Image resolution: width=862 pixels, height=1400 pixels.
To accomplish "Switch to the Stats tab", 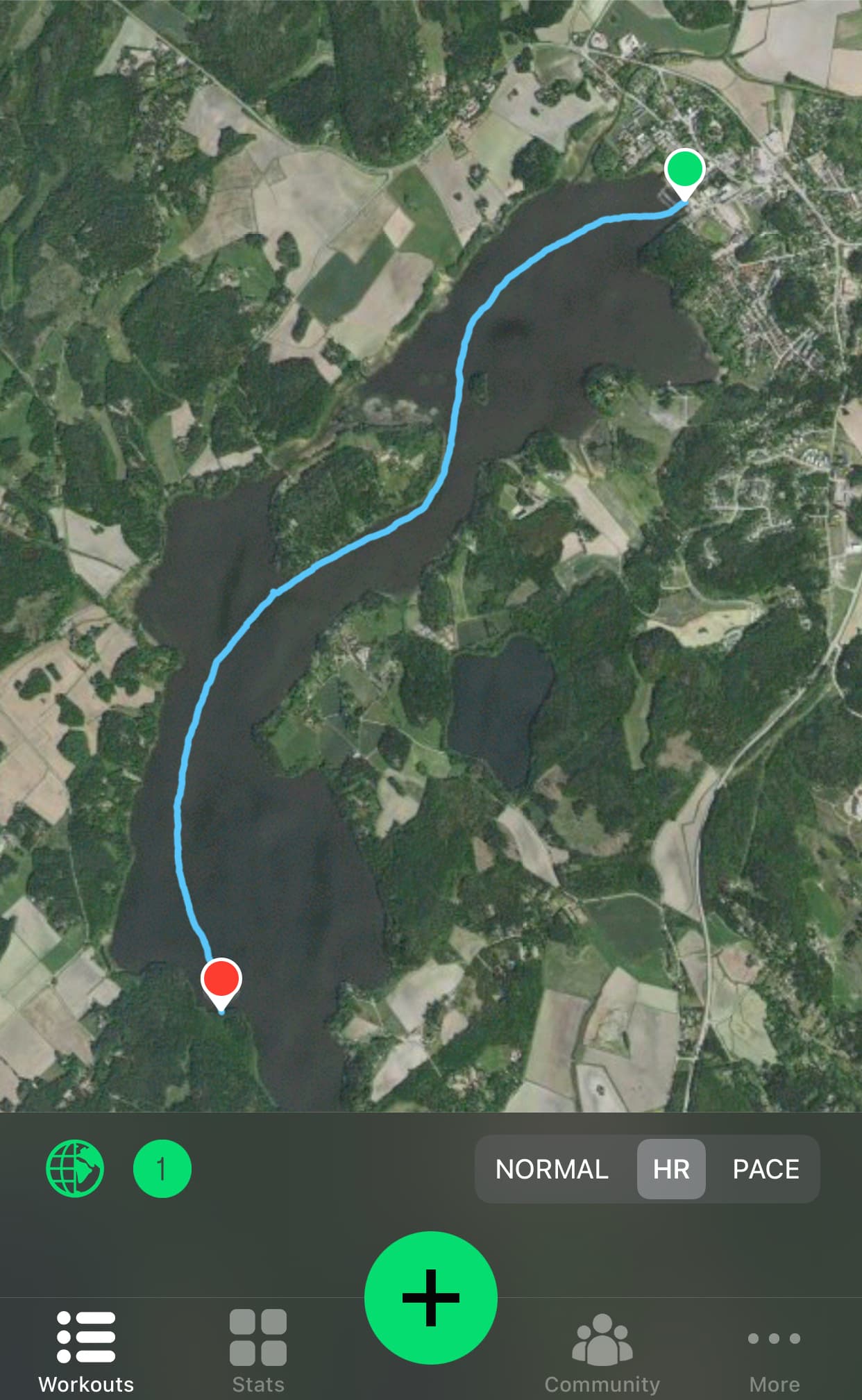I will click(258, 1351).
